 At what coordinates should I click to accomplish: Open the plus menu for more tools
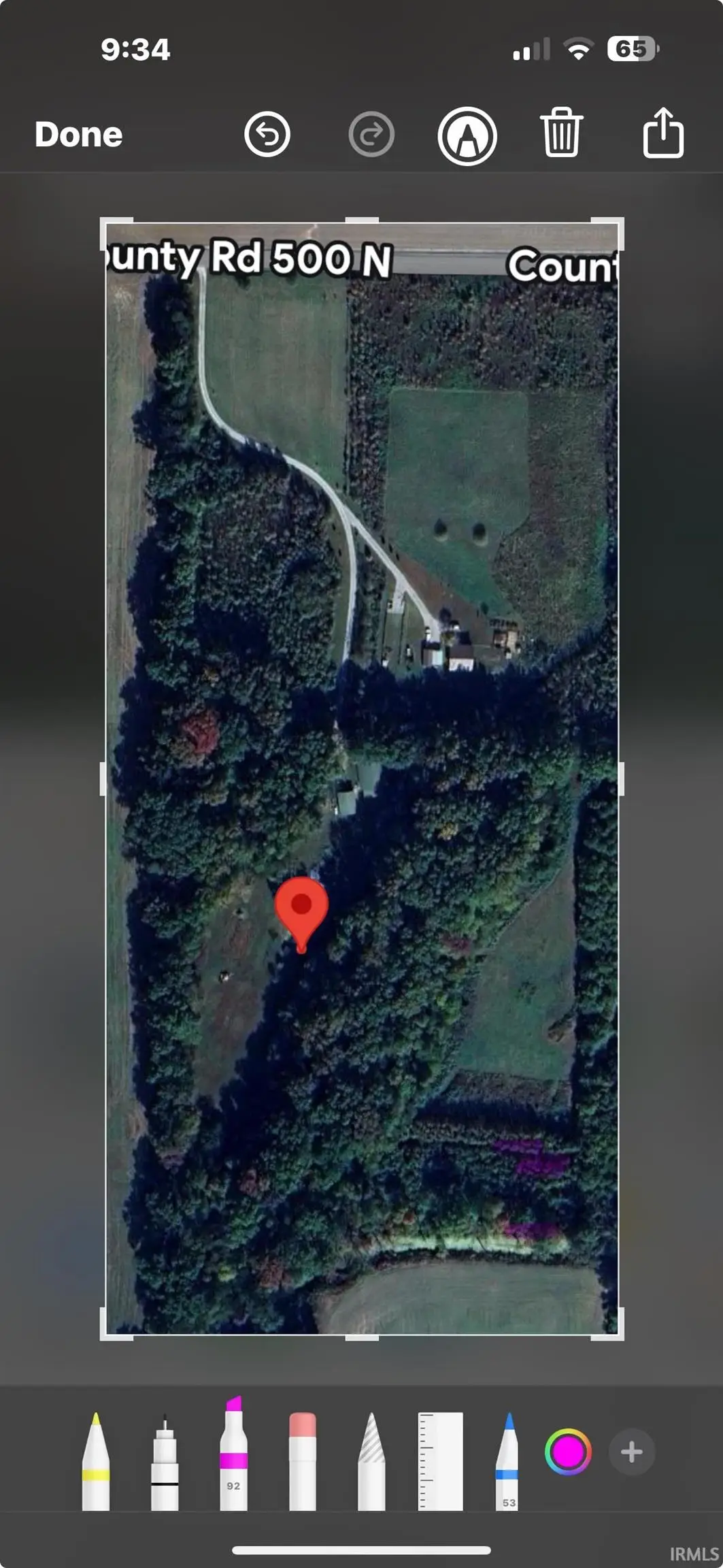[x=631, y=1452]
